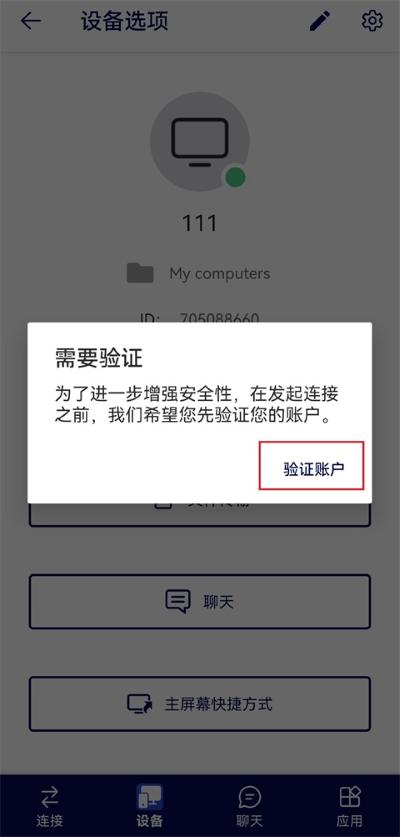Switch to the 应用 tab
Image resolution: width=400 pixels, height=837 pixels.
[x=350, y=807]
